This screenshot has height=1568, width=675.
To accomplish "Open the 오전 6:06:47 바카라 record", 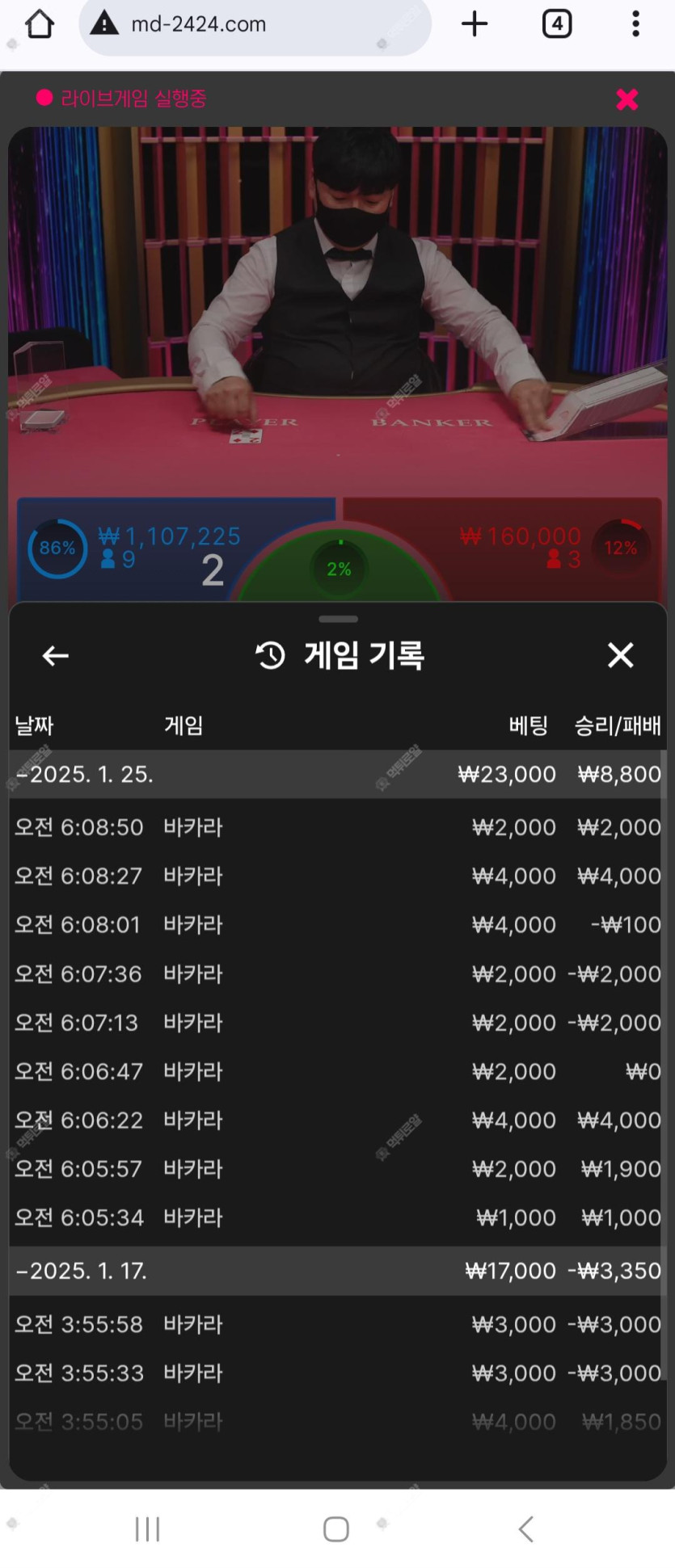I will tap(336, 1072).
